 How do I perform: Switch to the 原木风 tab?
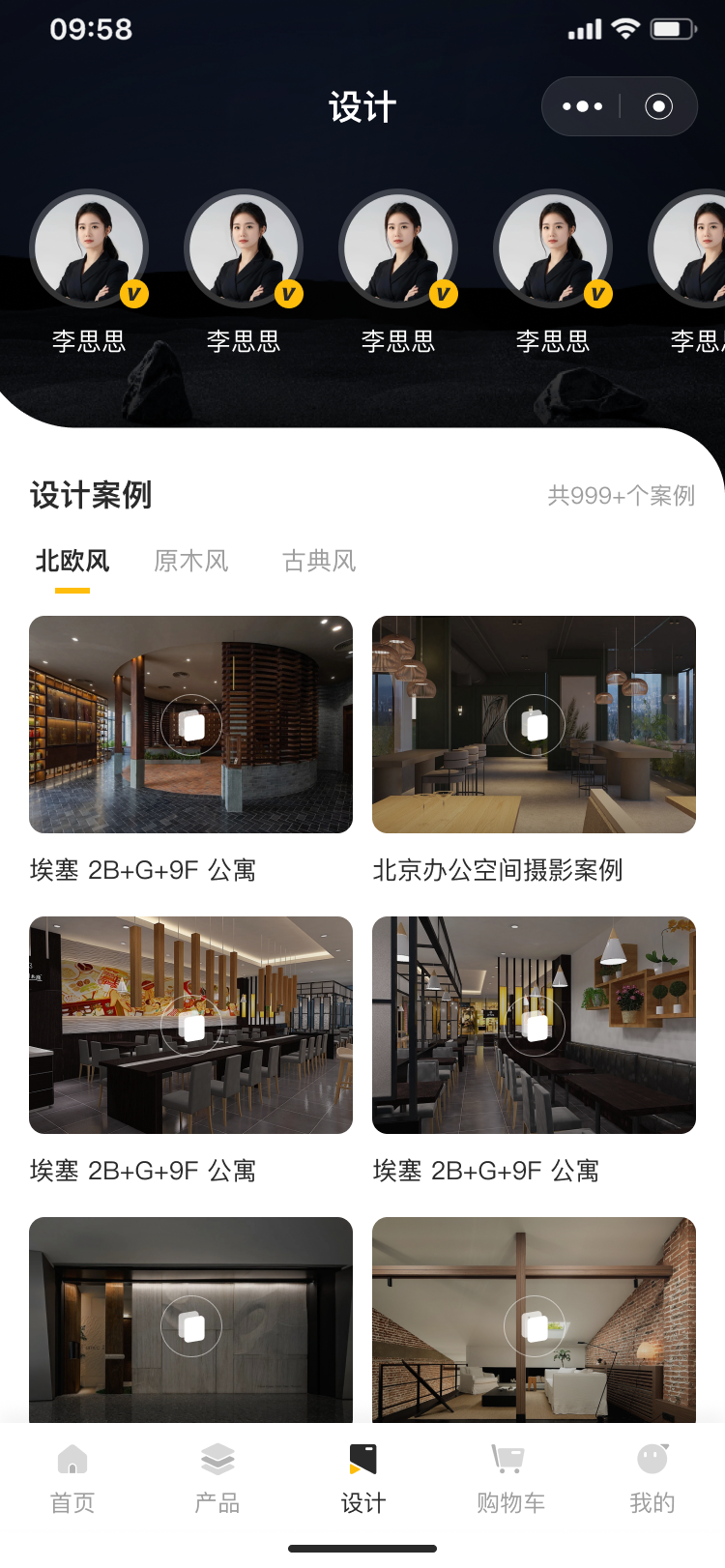pyautogui.click(x=191, y=561)
